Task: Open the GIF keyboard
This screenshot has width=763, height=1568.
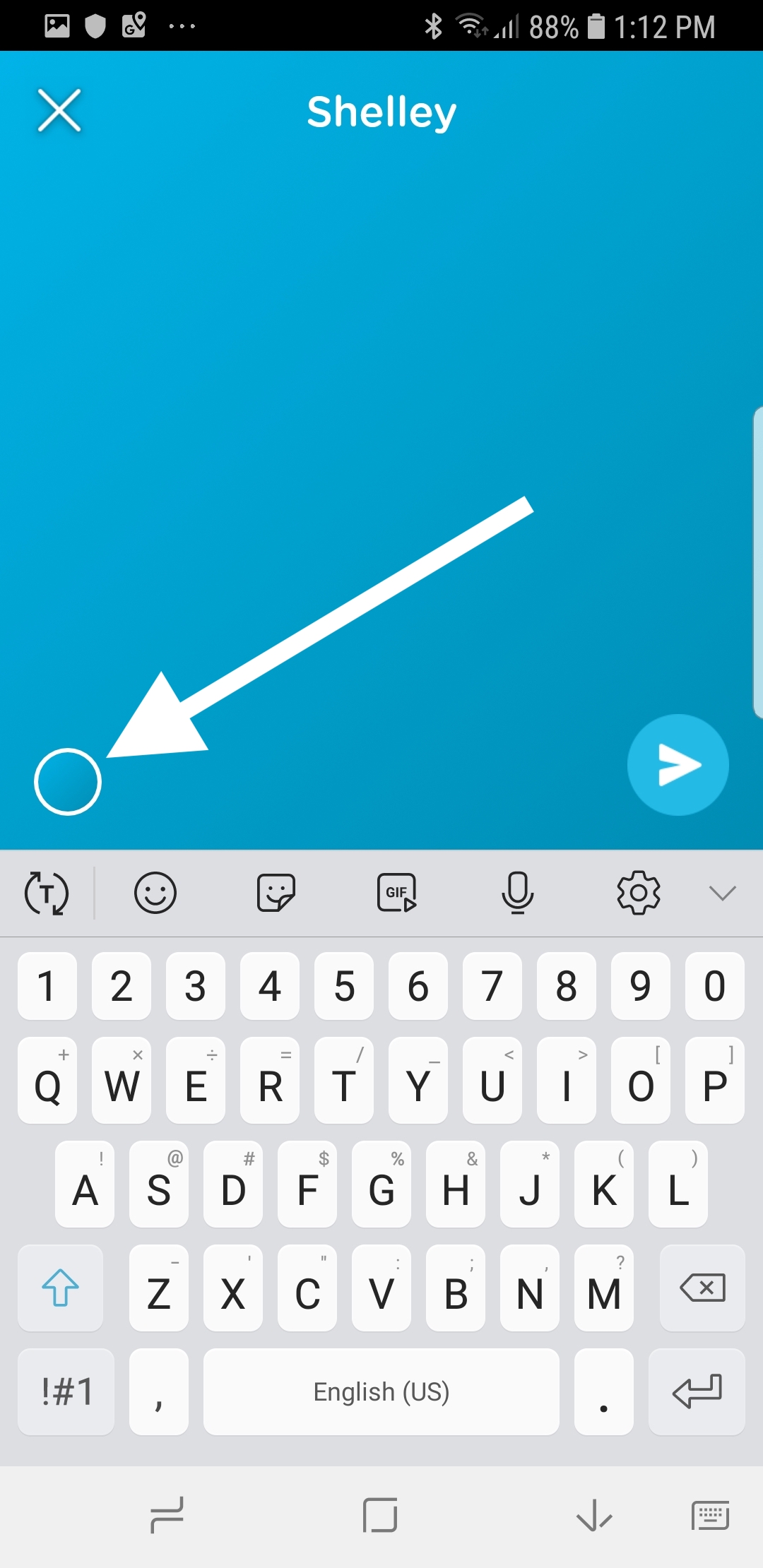Action: (396, 893)
